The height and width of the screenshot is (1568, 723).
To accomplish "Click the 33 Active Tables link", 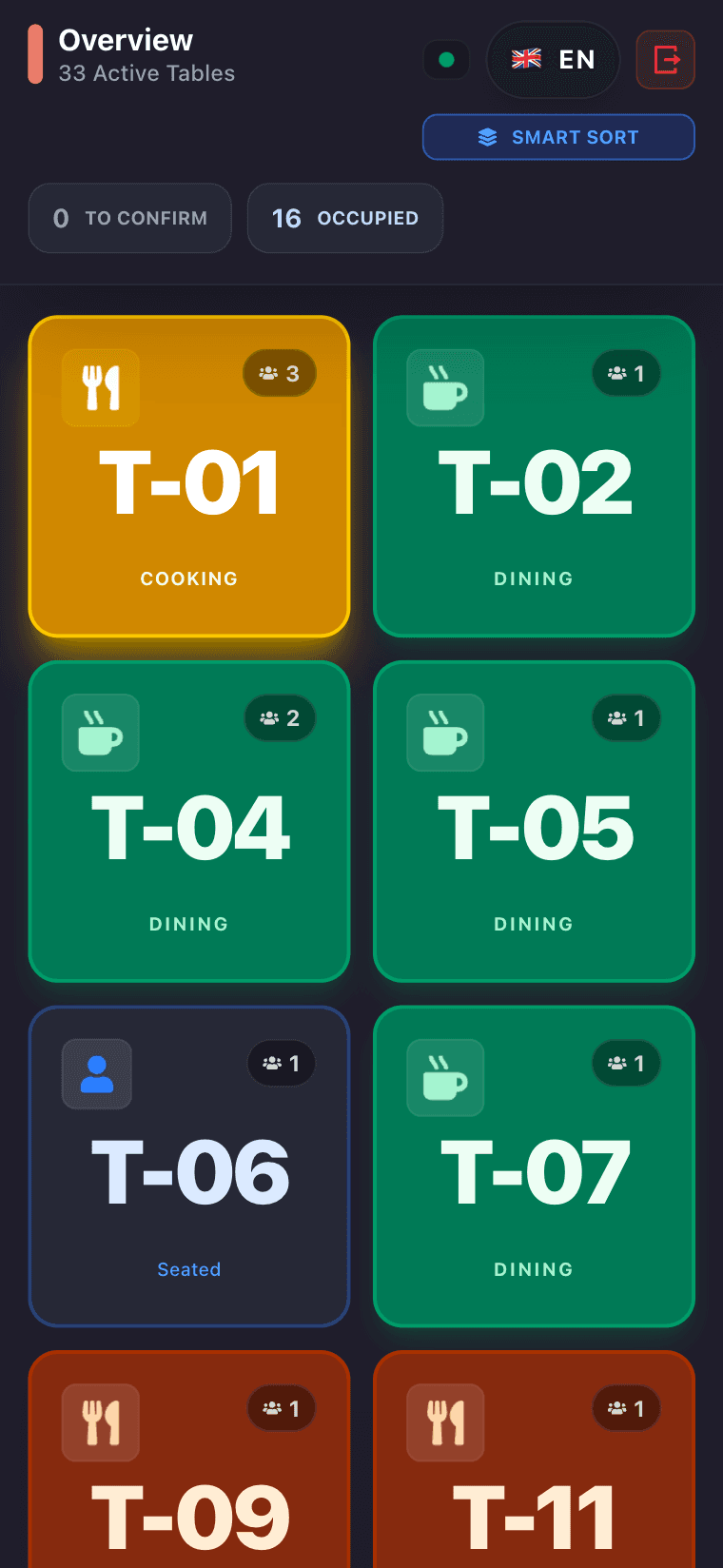I will (x=147, y=73).
